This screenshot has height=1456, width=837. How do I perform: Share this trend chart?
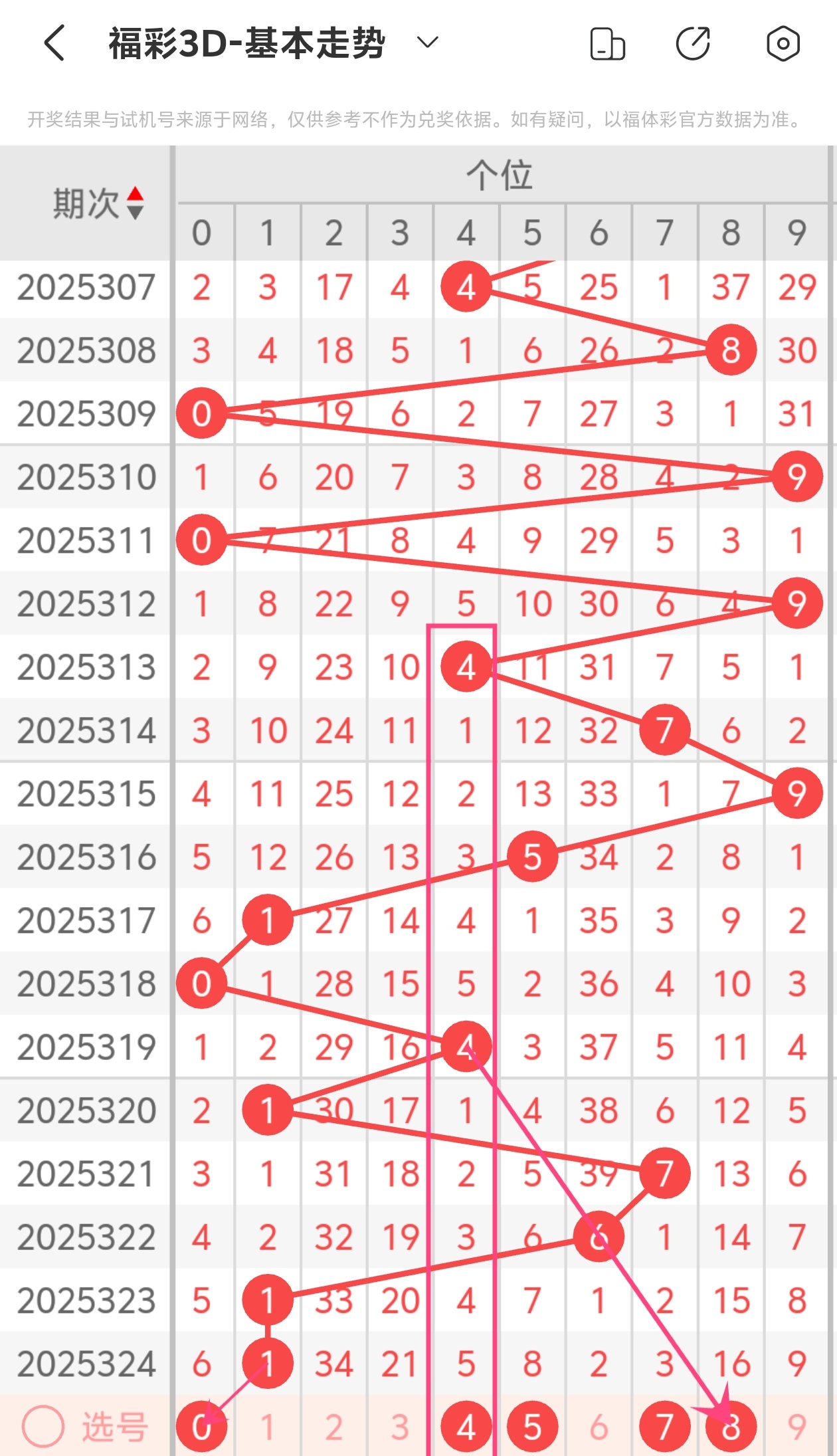point(693,44)
